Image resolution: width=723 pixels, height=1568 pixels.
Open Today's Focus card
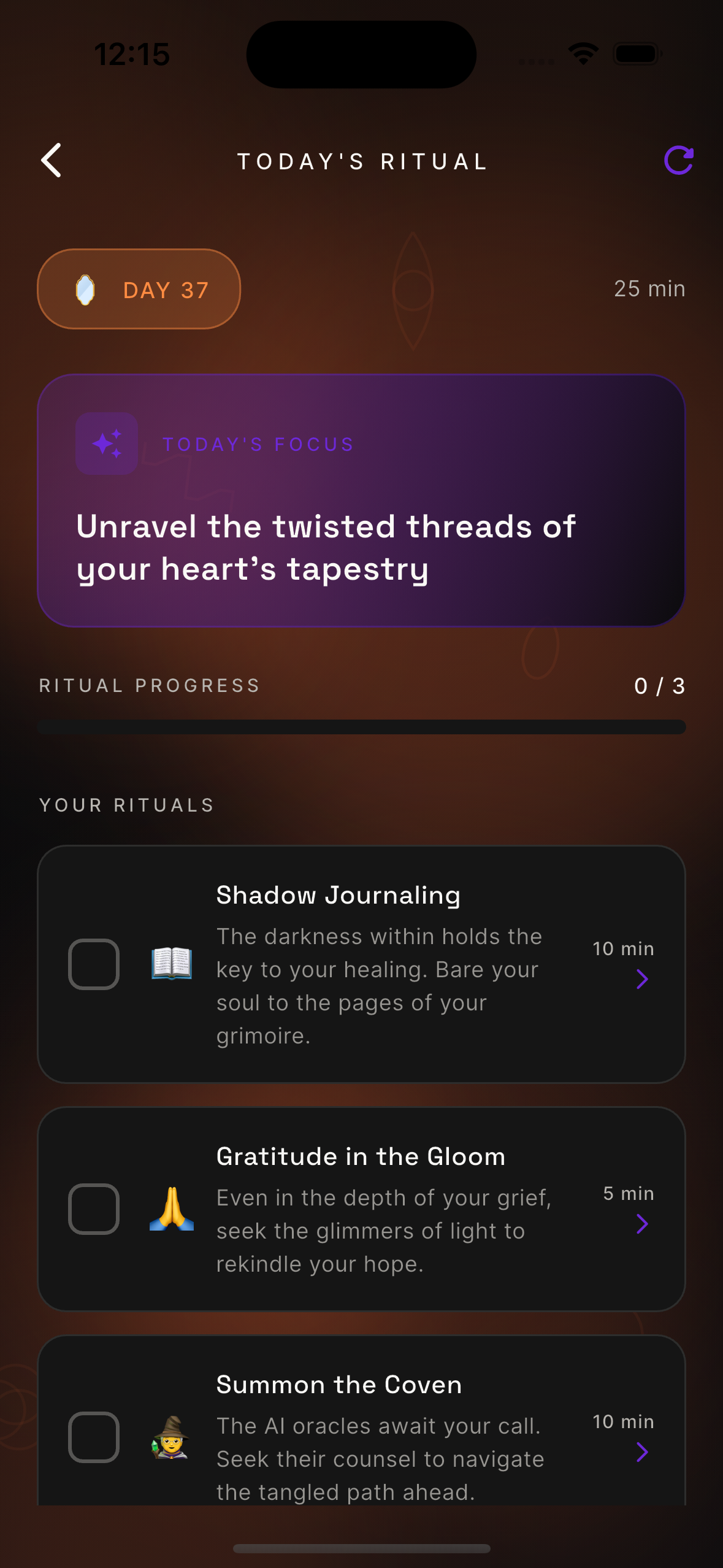tap(361, 501)
